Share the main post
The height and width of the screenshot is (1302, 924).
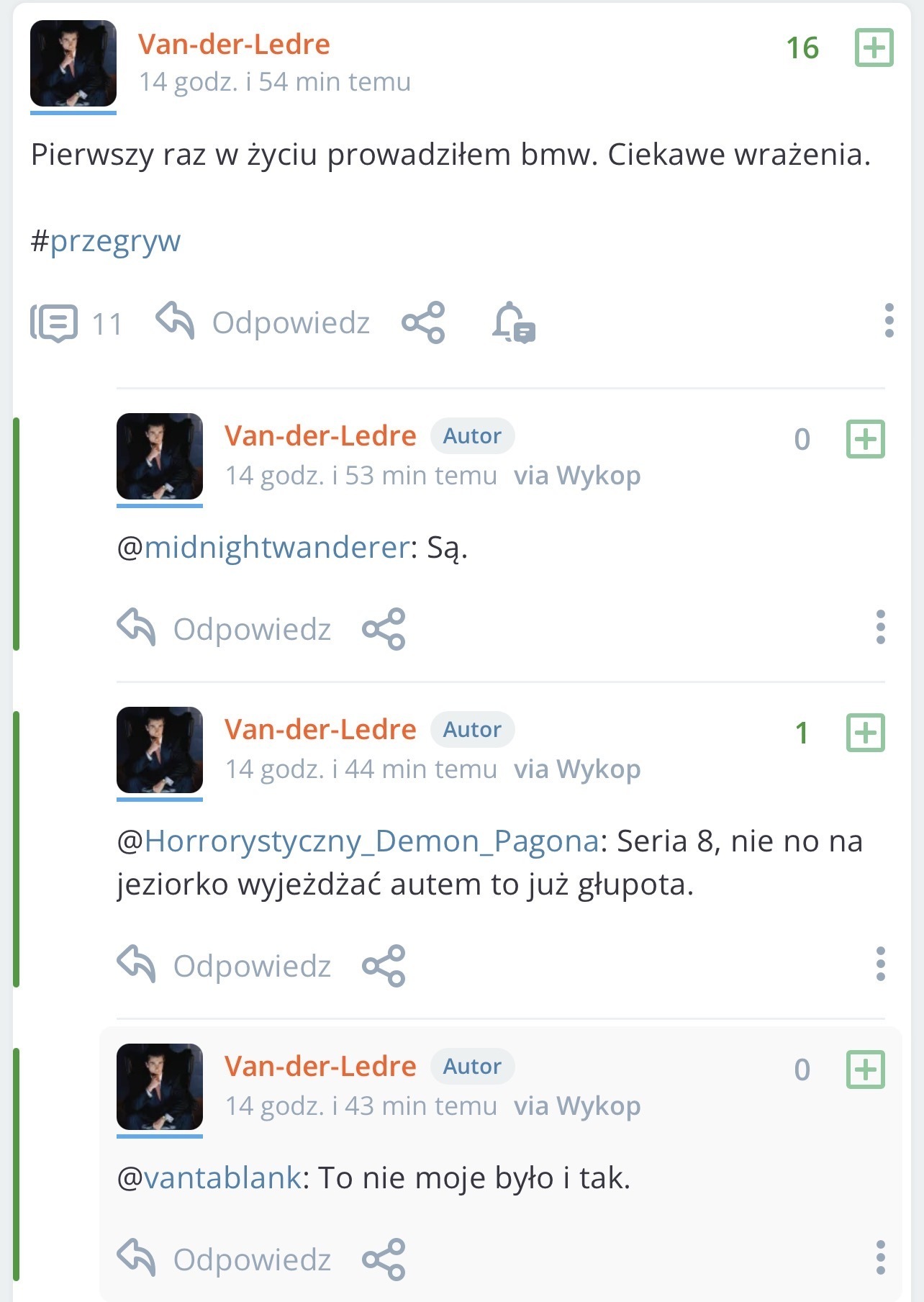423,322
